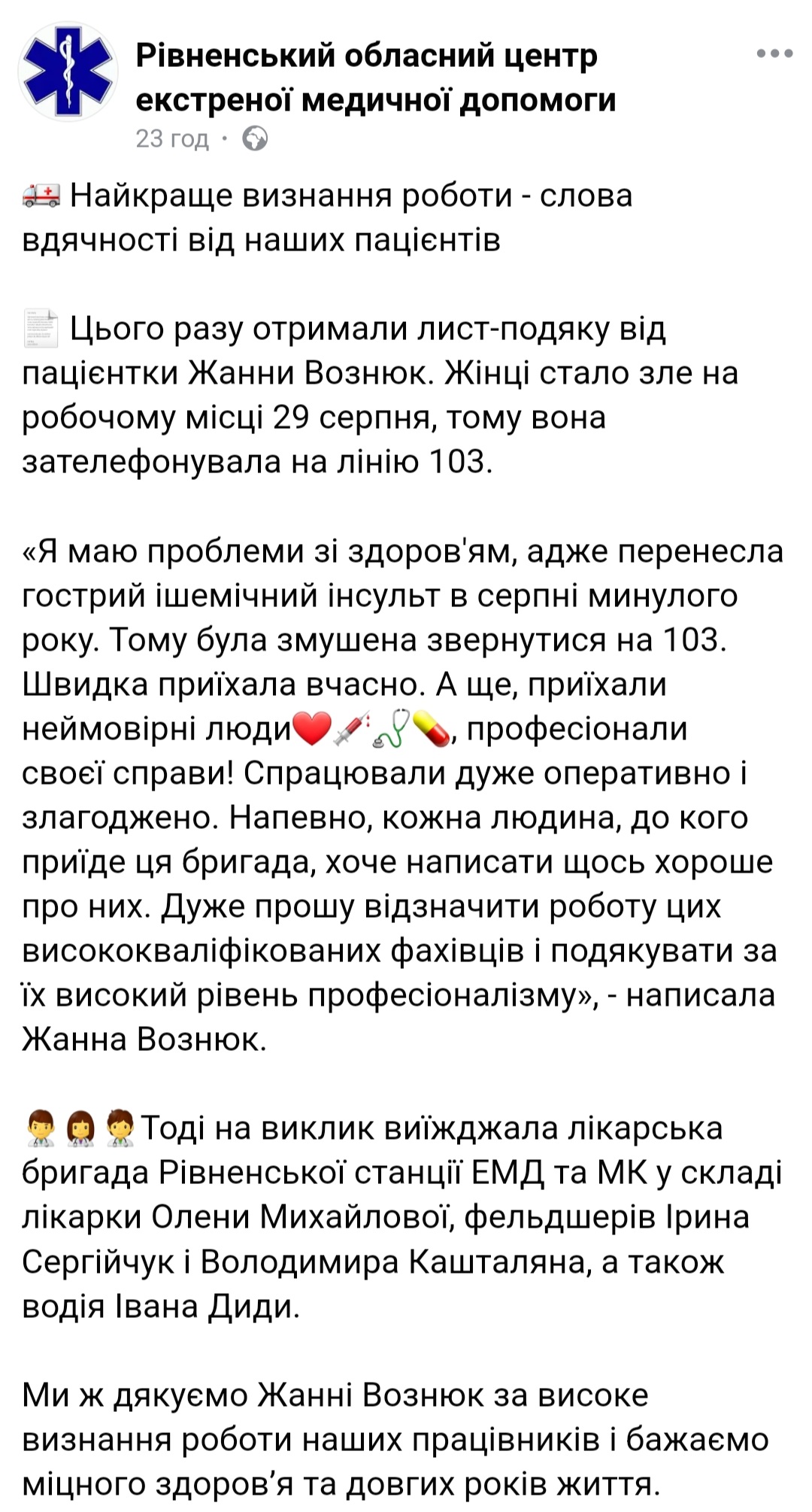812x1512 pixels.
Task: Open the Рівненський обласний центр page avatar
Action: (x=68, y=72)
